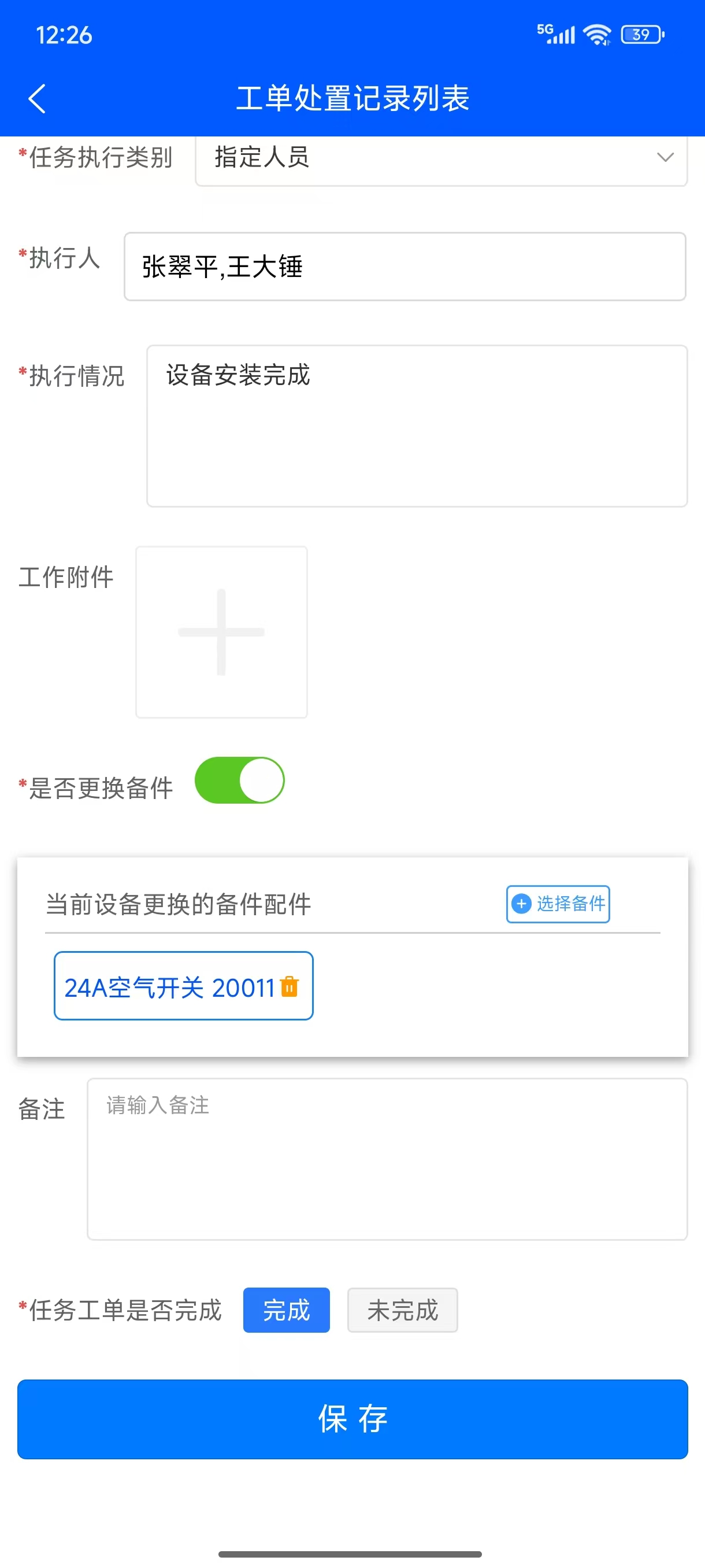
Task: Expand the 任务执行类别 dropdown
Action: tap(441, 158)
